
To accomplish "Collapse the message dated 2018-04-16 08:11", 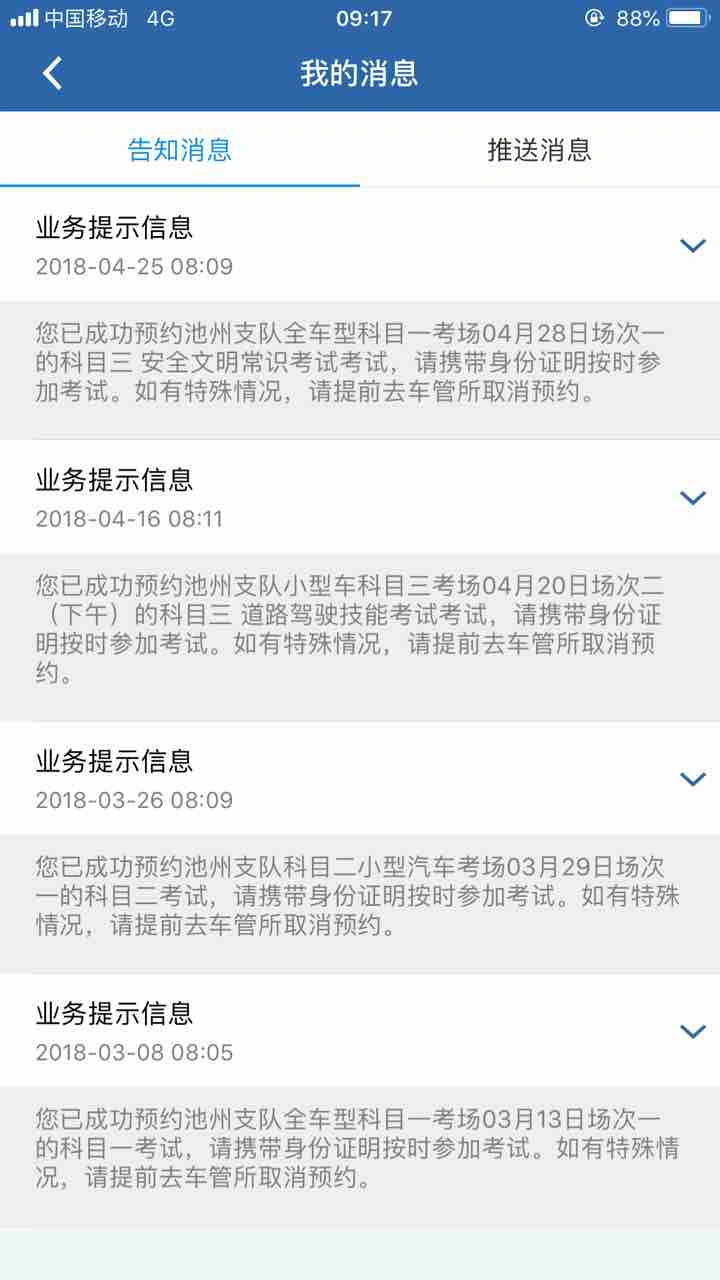I will coord(693,498).
